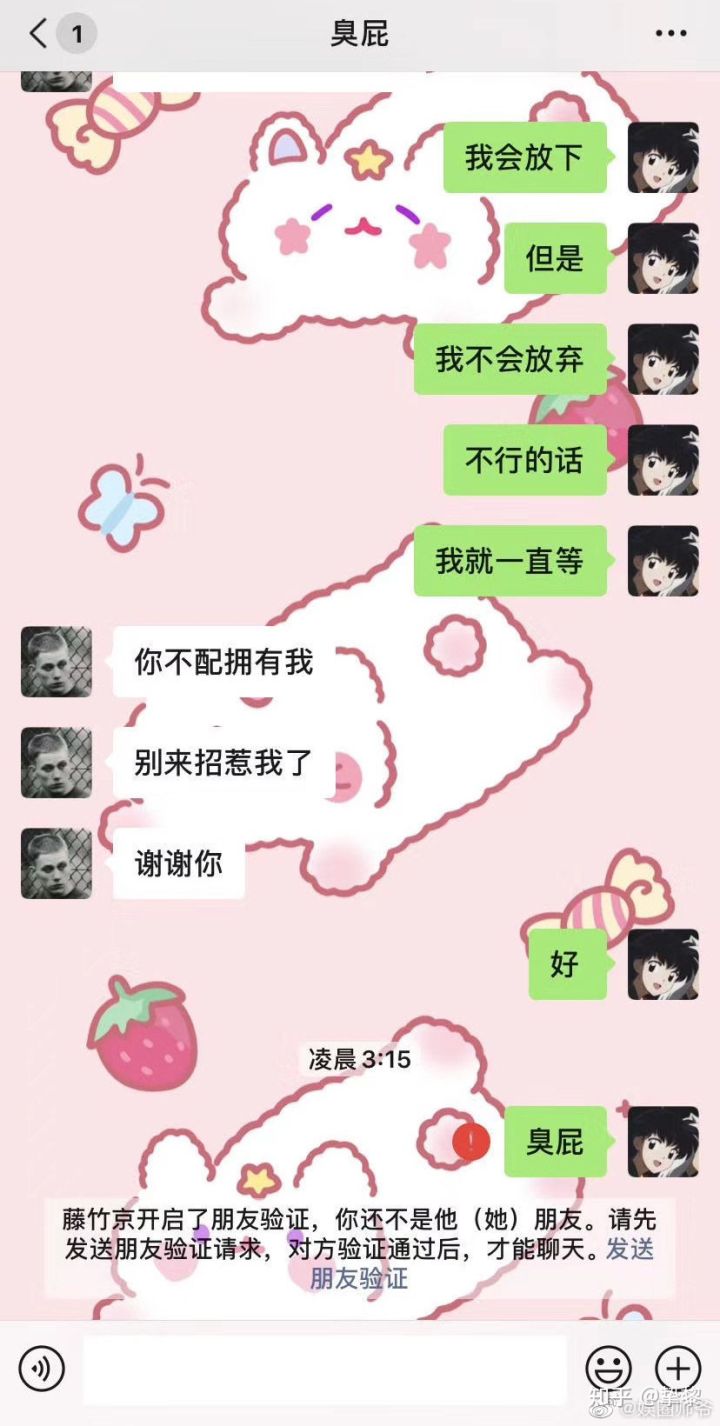Select the message bubble 你不配拥有我

222,661
